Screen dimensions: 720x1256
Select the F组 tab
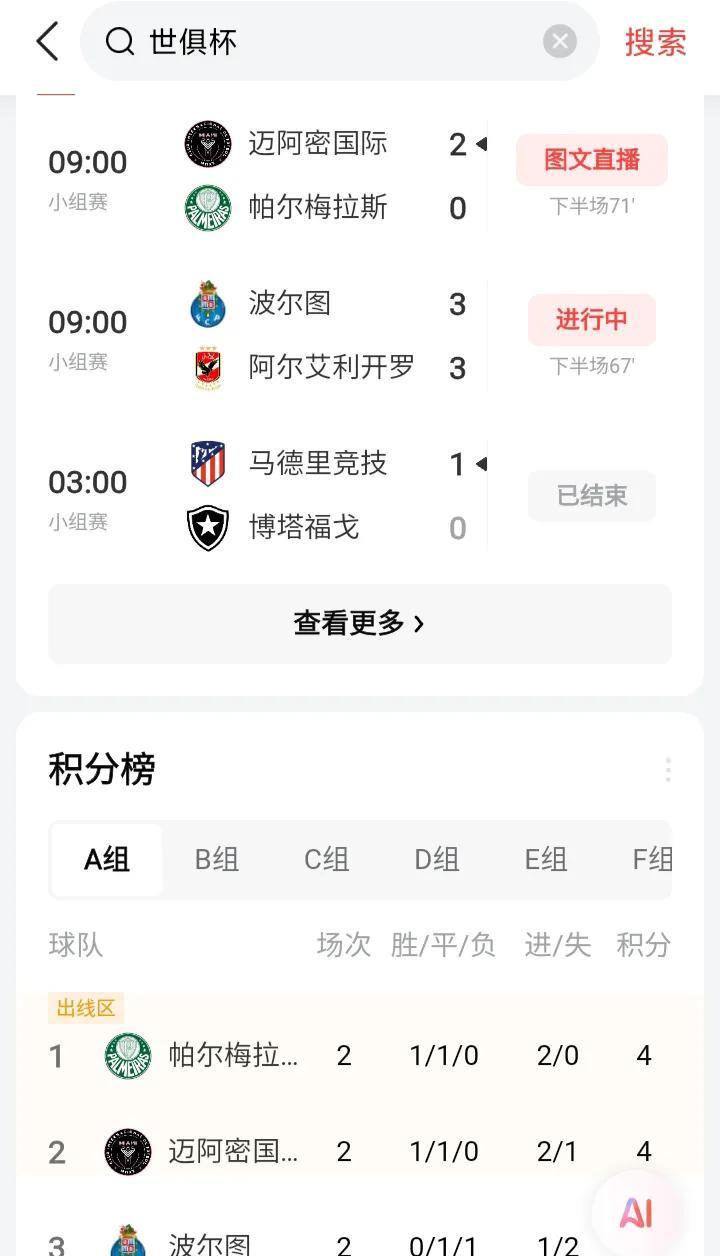point(652,859)
